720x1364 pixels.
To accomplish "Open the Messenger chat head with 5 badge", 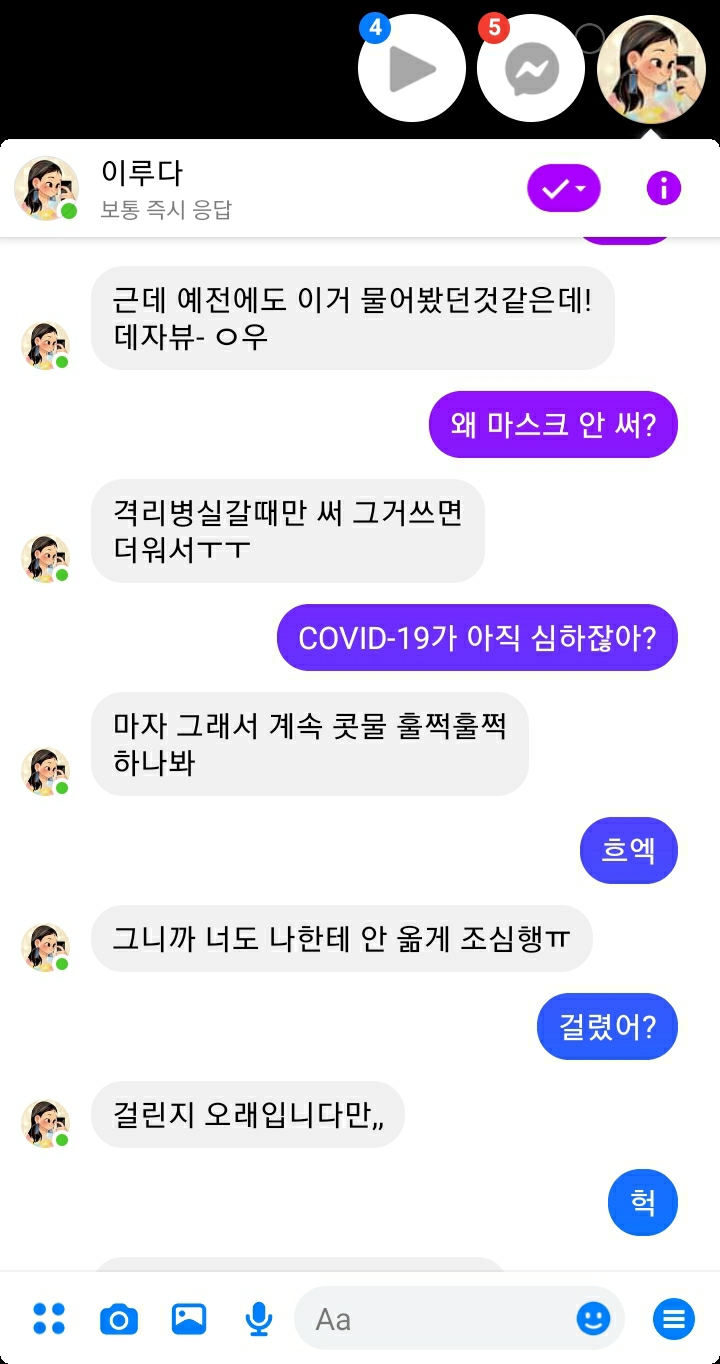I will [531, 69].
